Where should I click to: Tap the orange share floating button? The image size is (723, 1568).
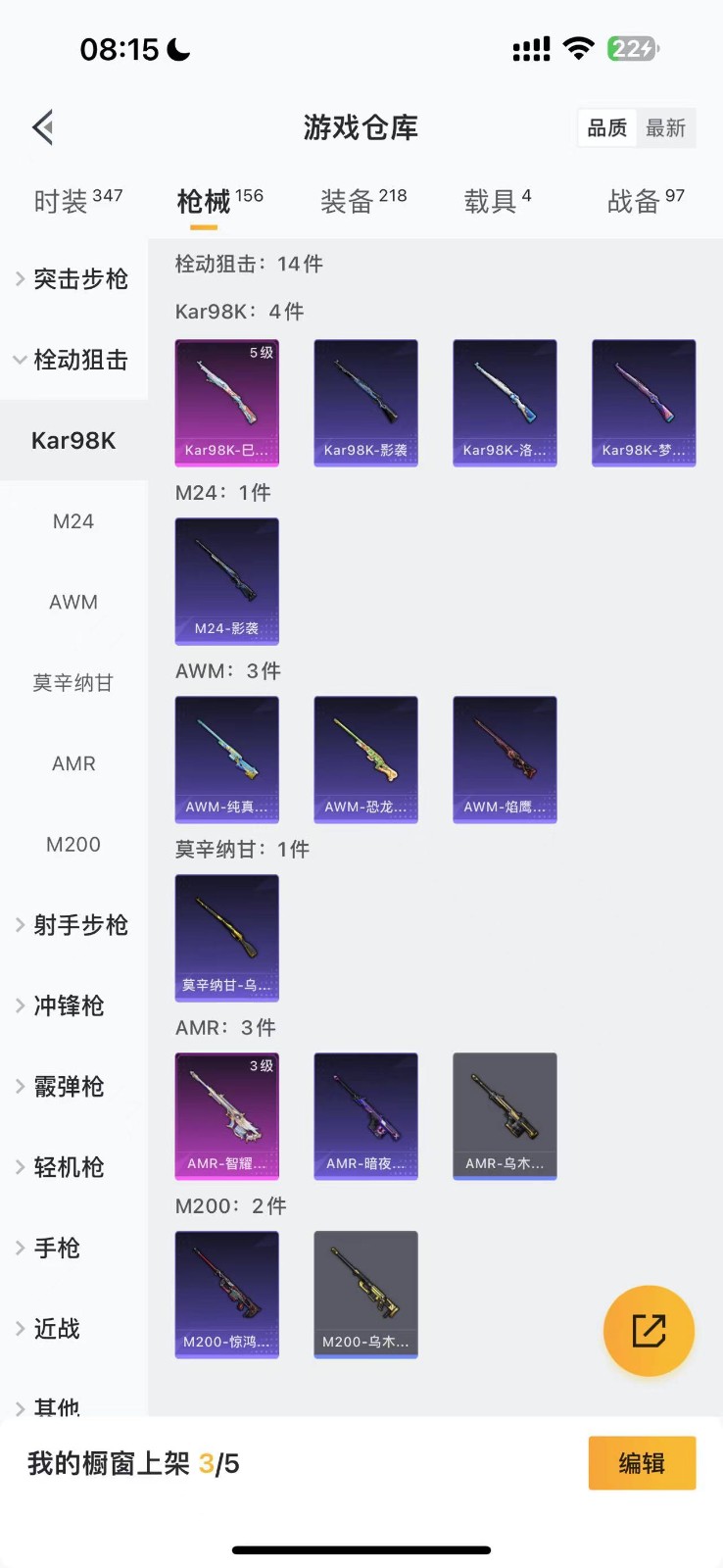[x=649, y=1331]
